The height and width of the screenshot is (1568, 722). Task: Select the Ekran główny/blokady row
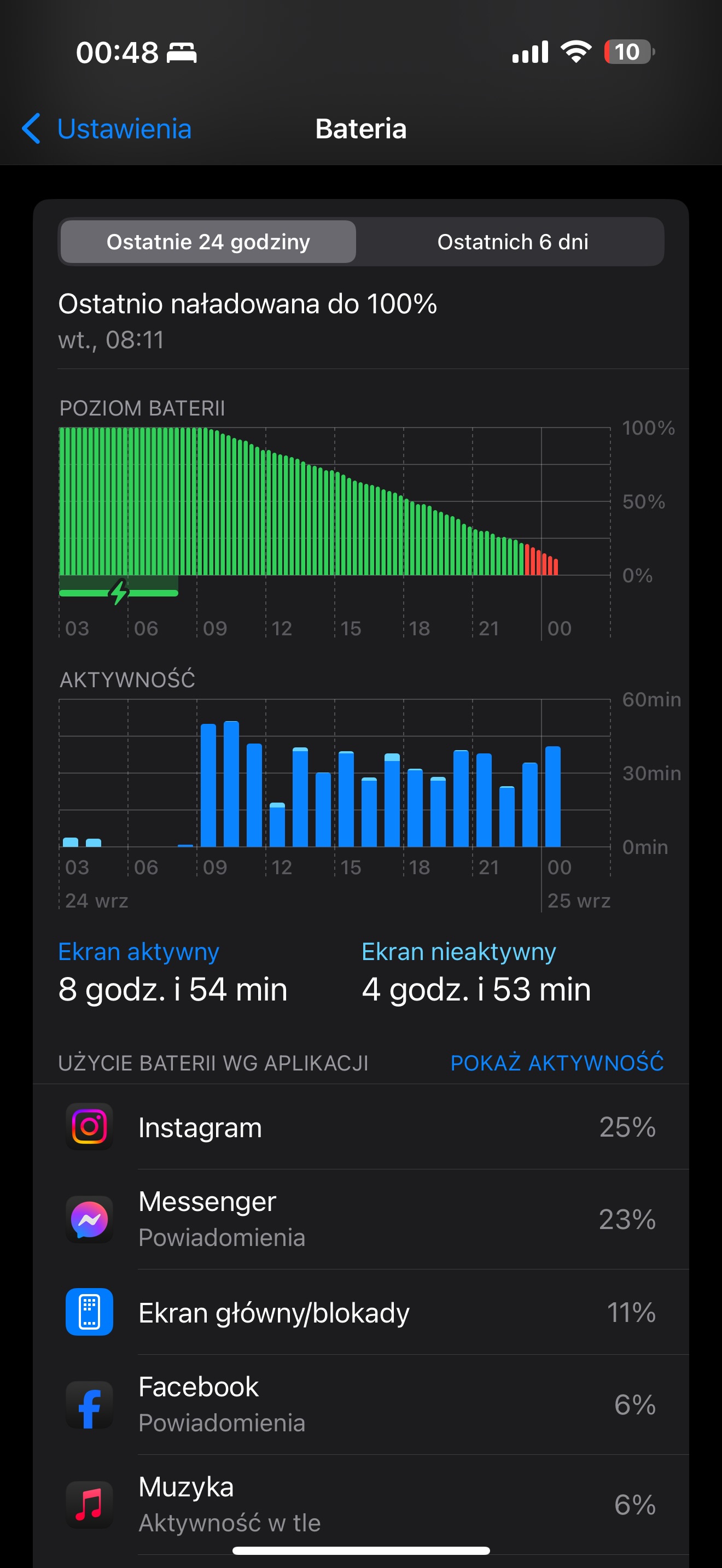(361, 1312)
